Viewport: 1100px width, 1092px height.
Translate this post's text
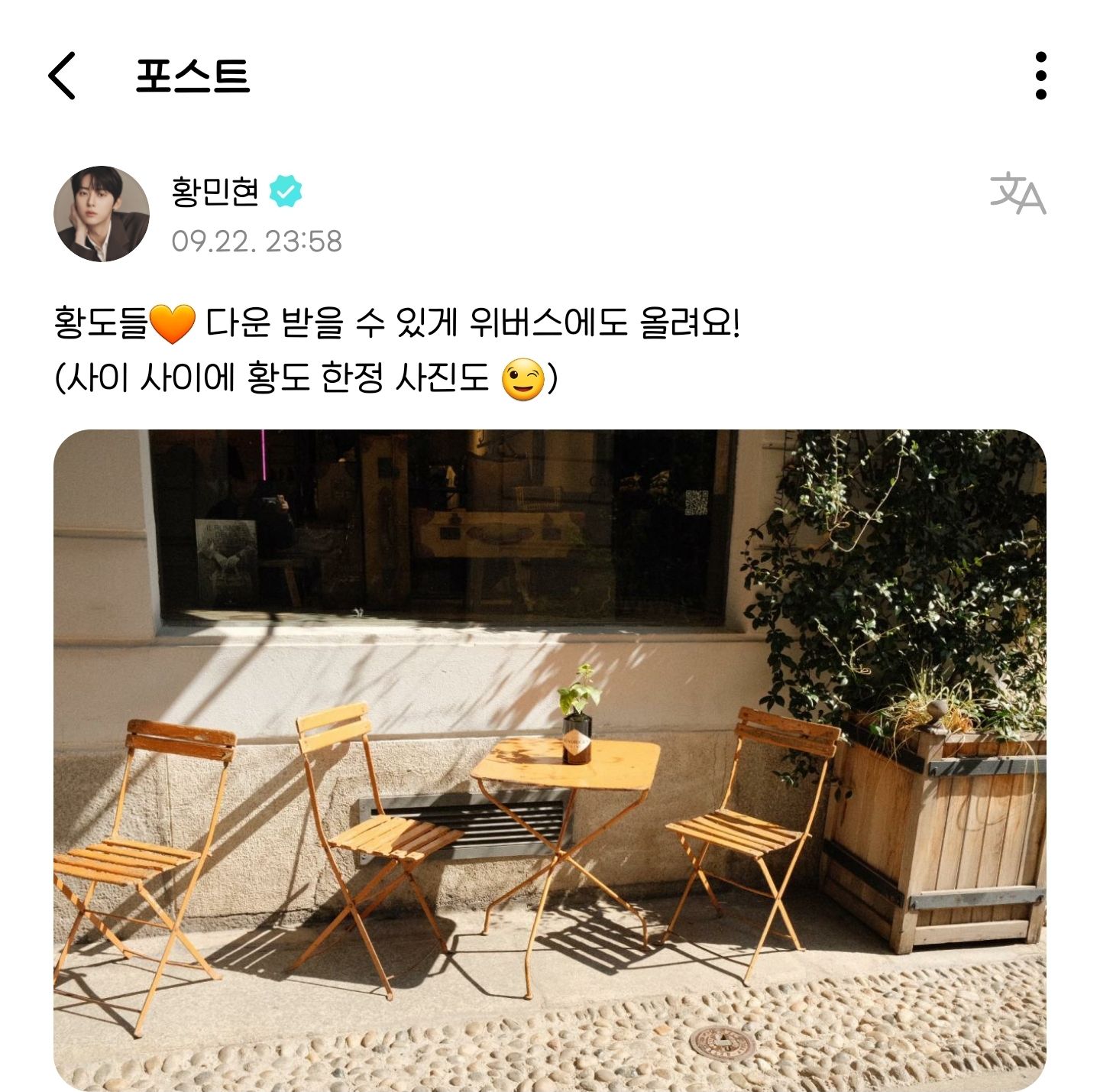click(x=1017, y=193)
